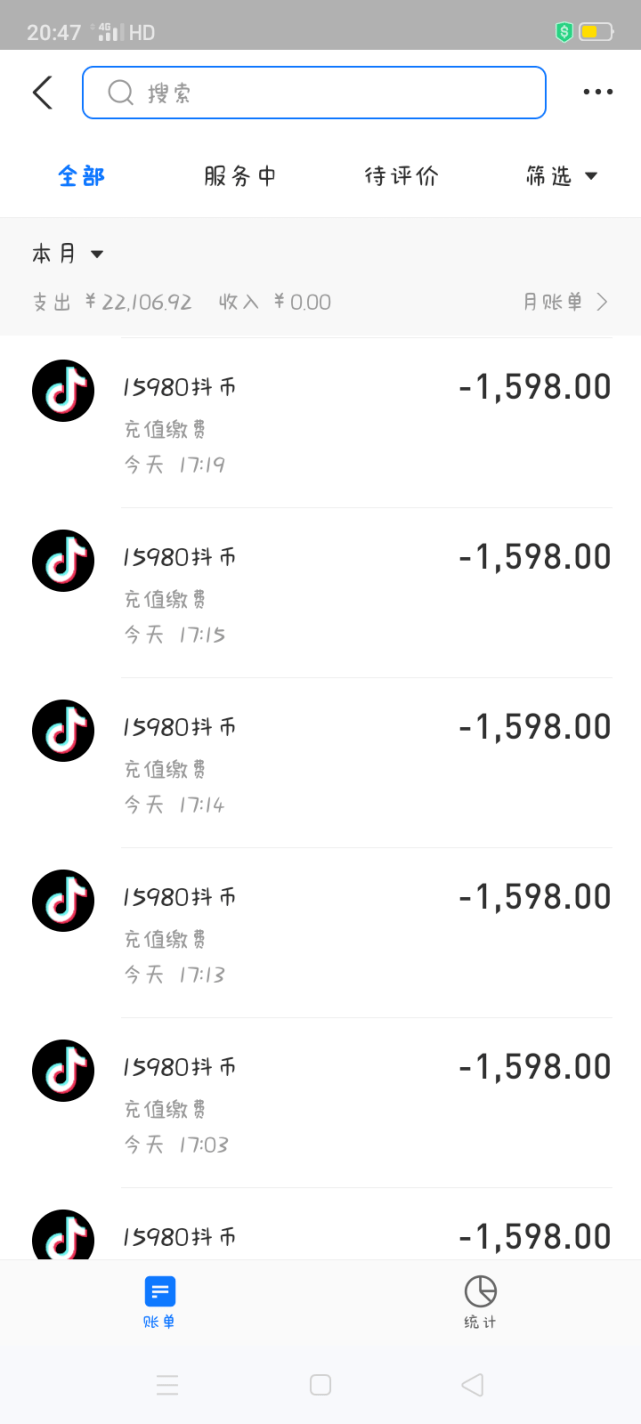Tap the system home button
The height and width of the screenshot is (1424, 641).
click(x=320, y=1385)
